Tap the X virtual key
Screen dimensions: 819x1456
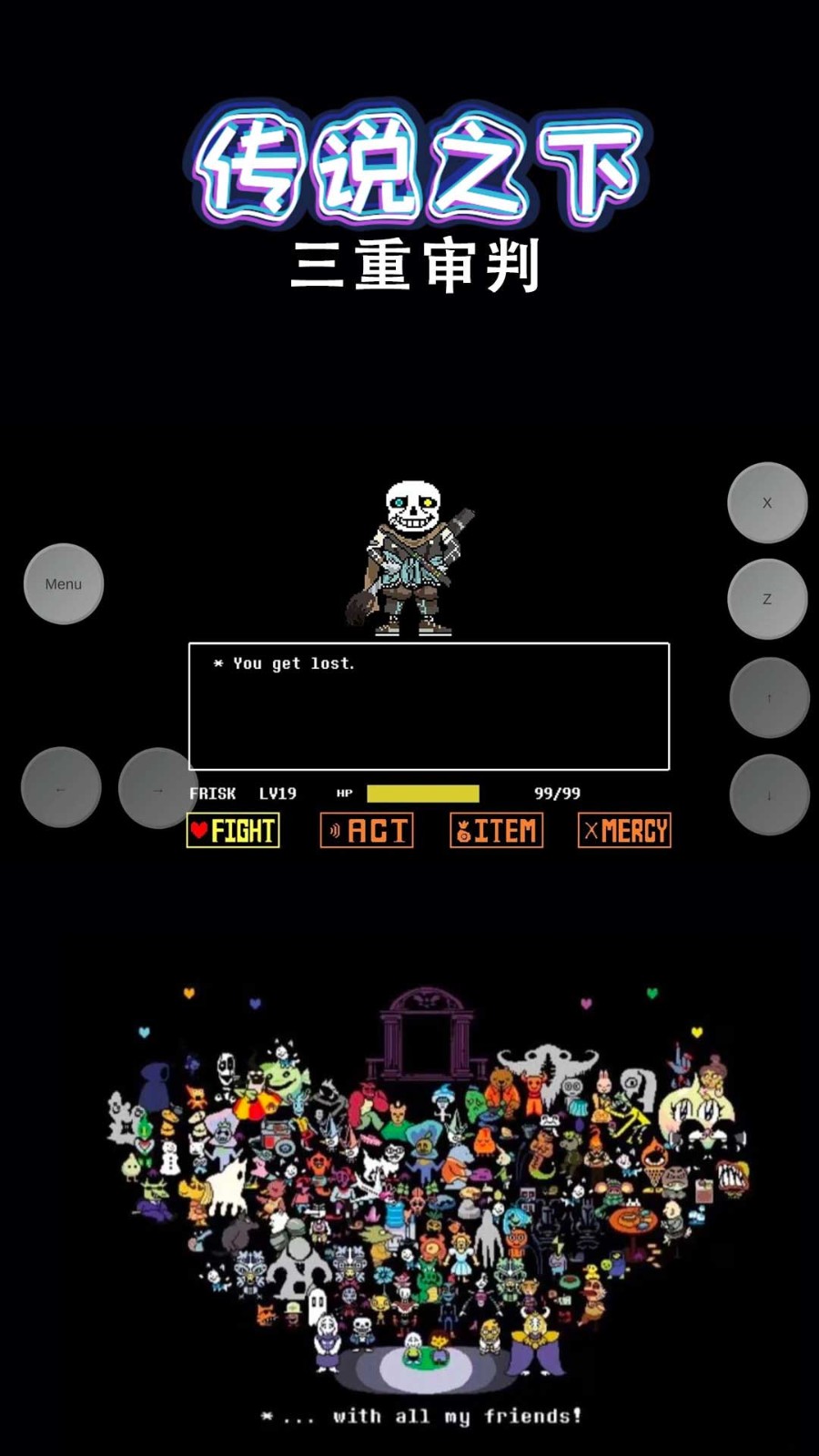pos(767,503)
